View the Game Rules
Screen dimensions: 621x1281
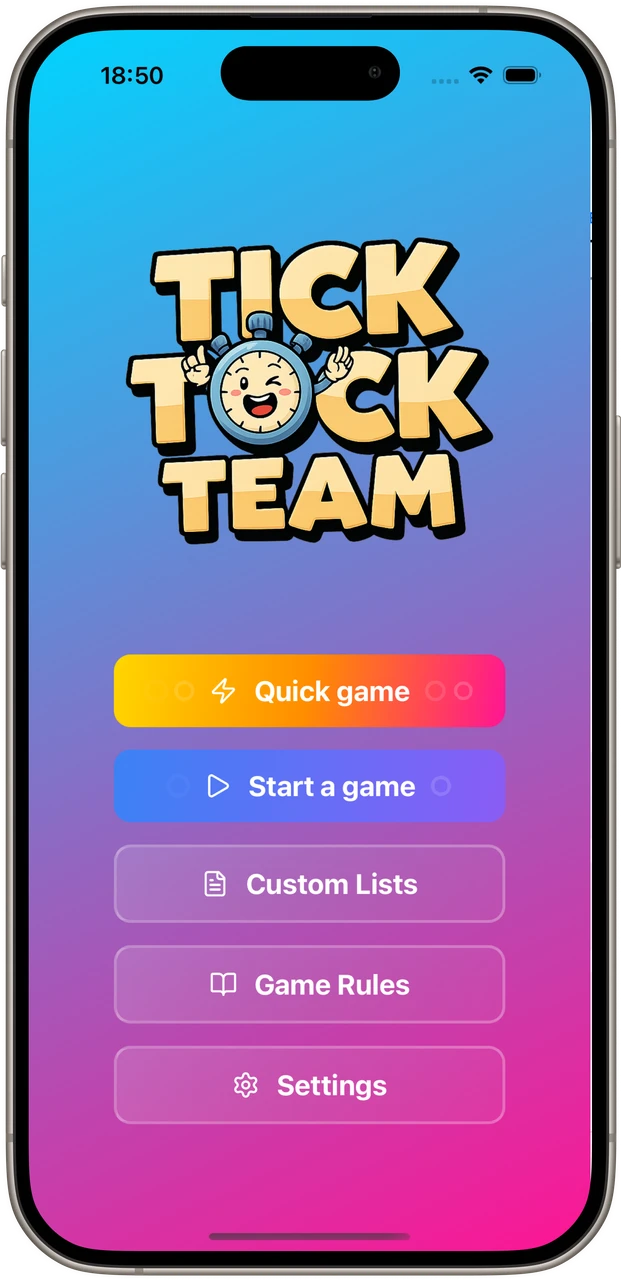309,985
